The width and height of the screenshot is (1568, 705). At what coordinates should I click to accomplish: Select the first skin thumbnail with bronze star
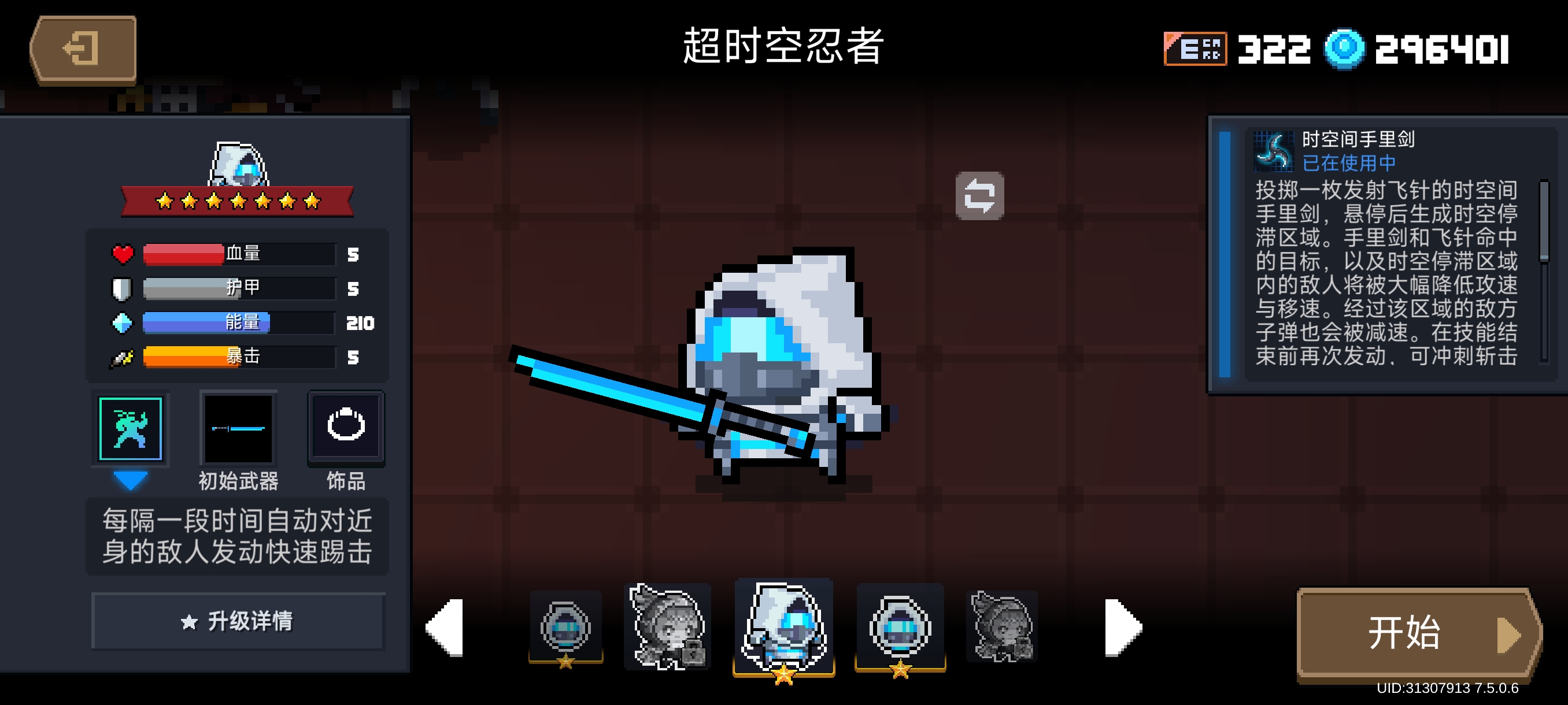pos(565,627)
